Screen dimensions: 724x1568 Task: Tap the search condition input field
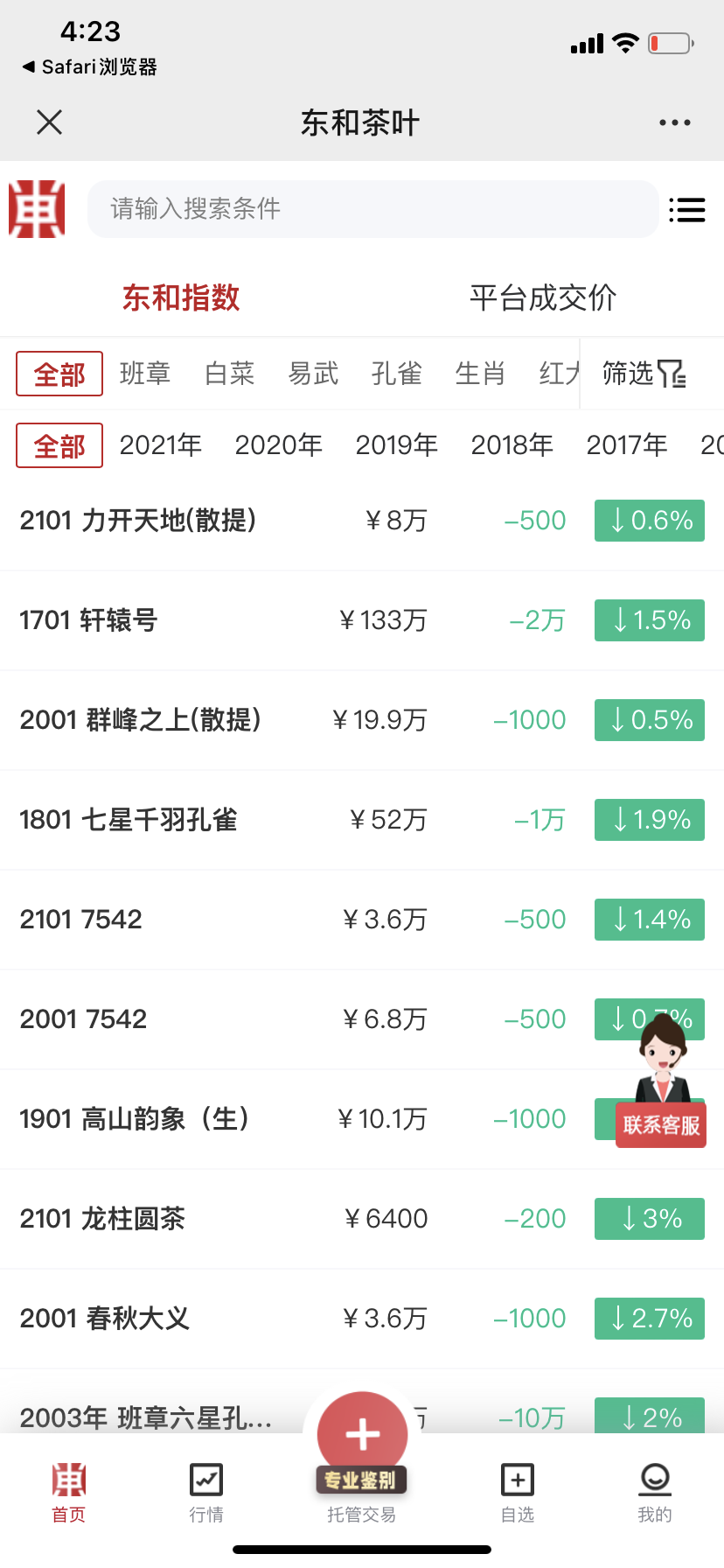tap(372, 209)
